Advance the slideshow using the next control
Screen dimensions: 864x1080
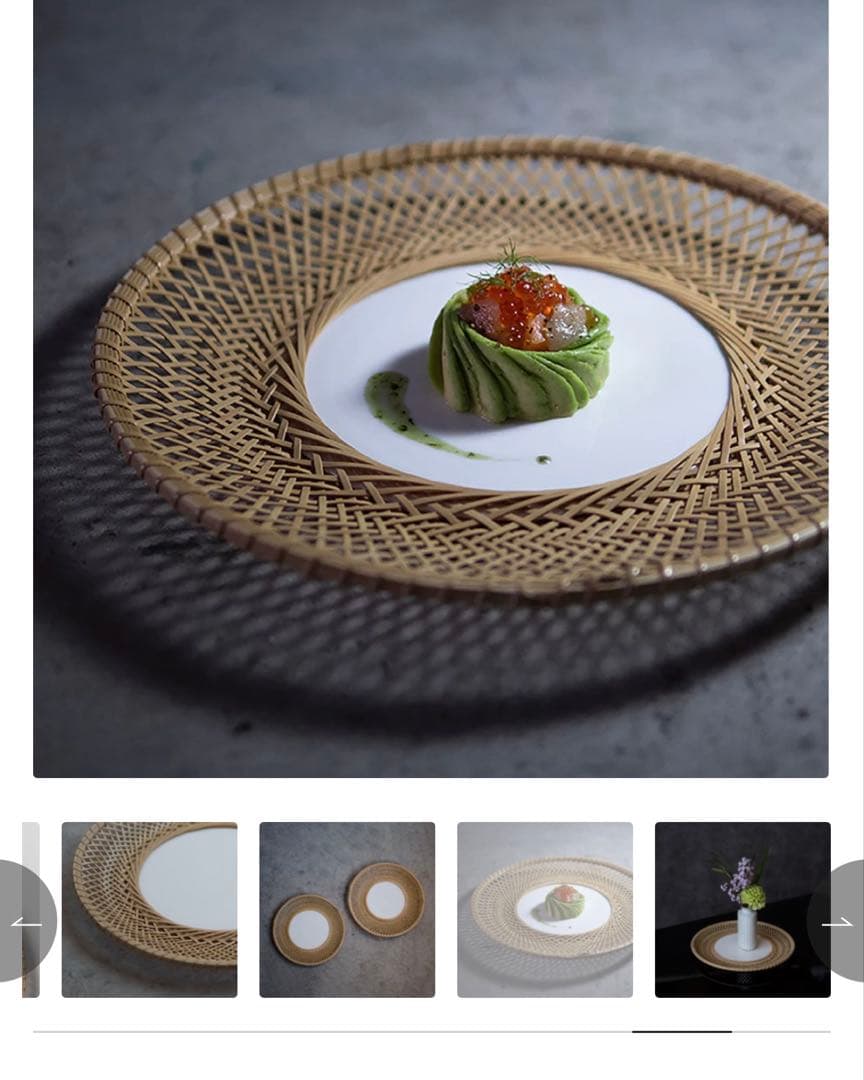837,925
